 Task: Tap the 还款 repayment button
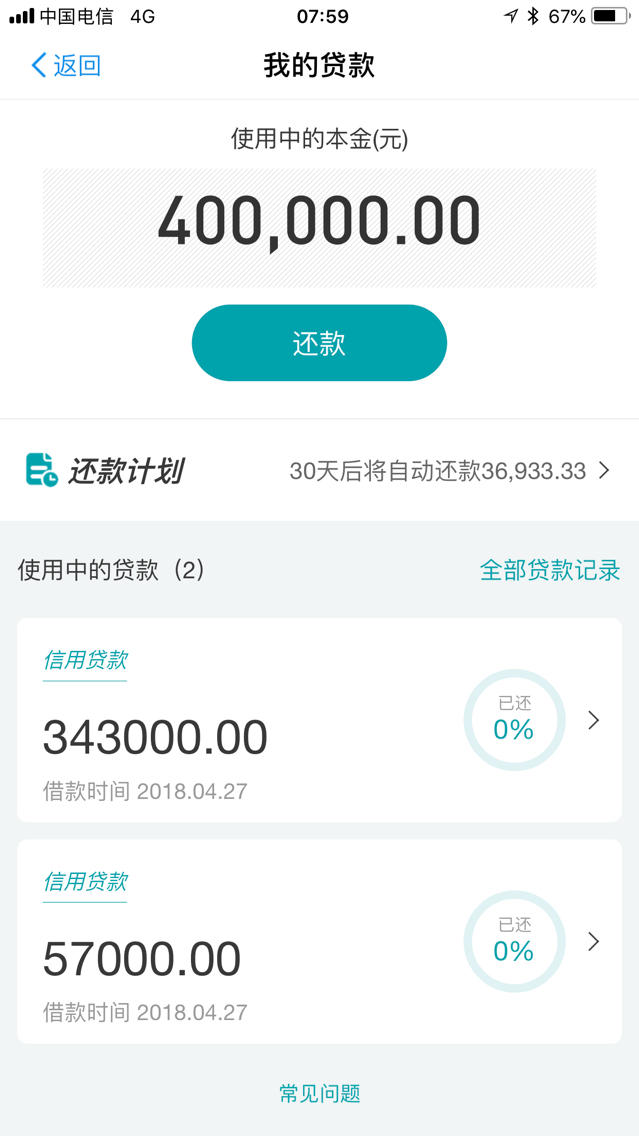point(319,343)
